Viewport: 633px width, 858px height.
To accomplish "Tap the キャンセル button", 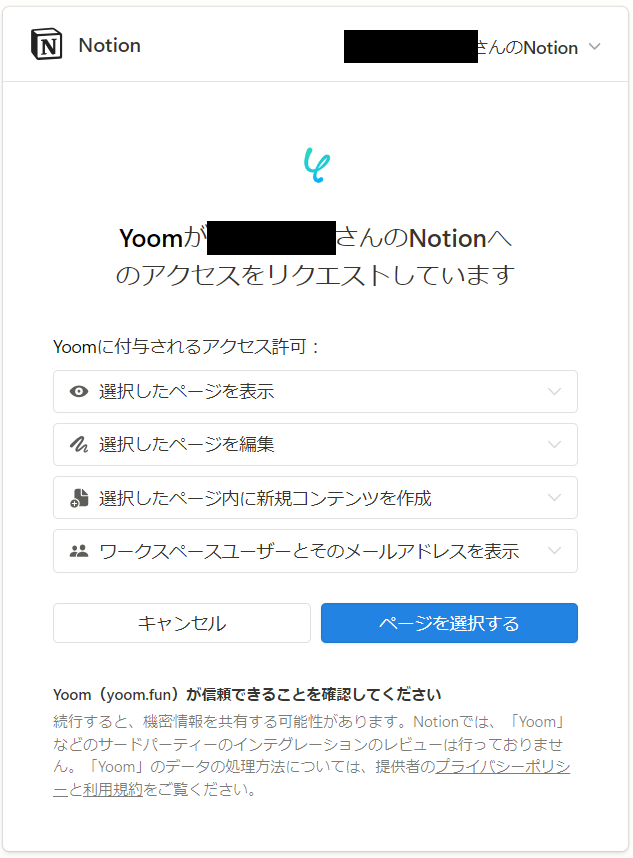I will pyautogui.click(x=182, y=623).
